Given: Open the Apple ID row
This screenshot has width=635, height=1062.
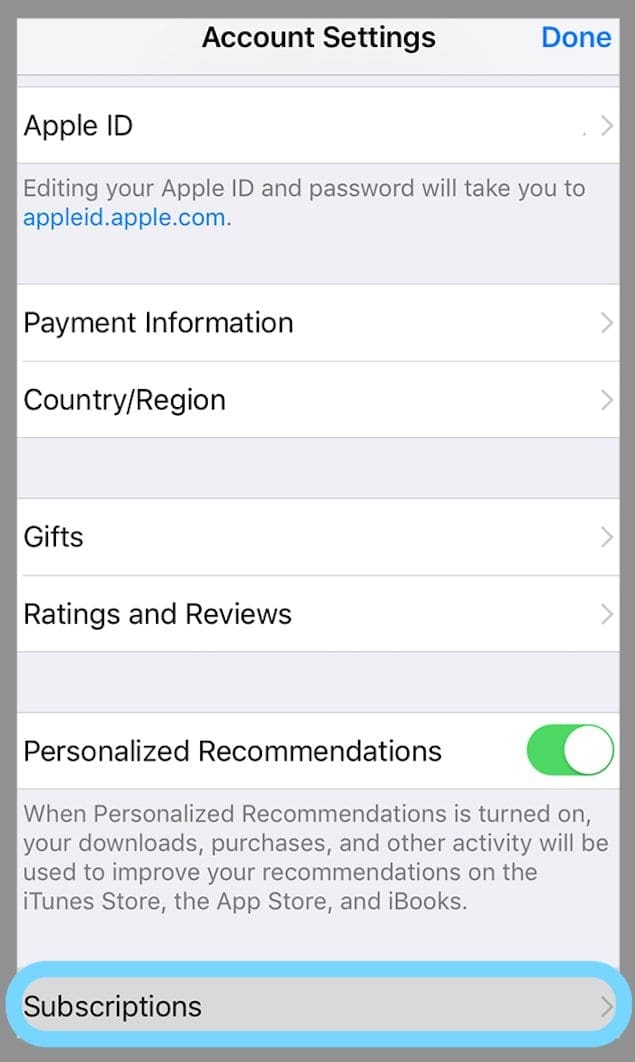Looking at the screenshot, I should click(316, 126).
